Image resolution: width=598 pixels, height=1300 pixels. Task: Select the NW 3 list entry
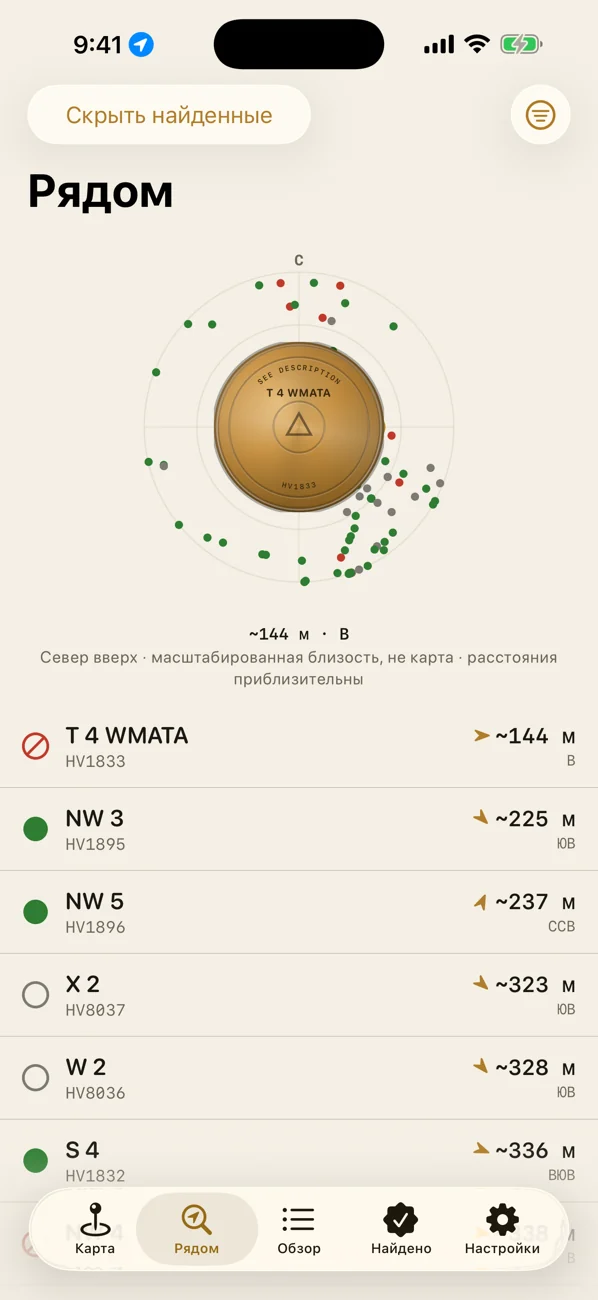(299, 829)
